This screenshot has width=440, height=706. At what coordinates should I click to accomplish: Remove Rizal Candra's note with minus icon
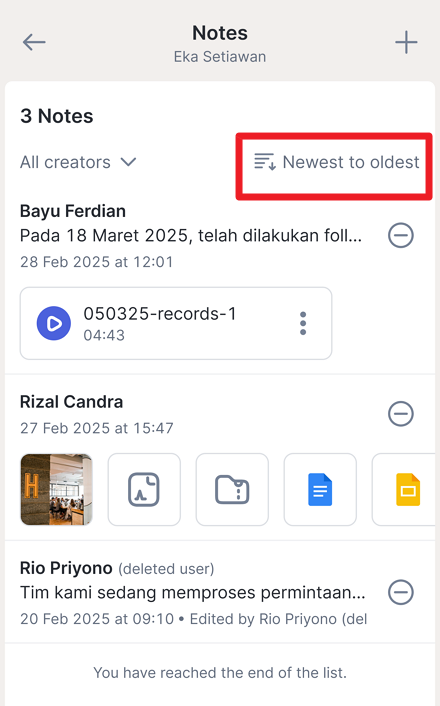coord(401,413)
